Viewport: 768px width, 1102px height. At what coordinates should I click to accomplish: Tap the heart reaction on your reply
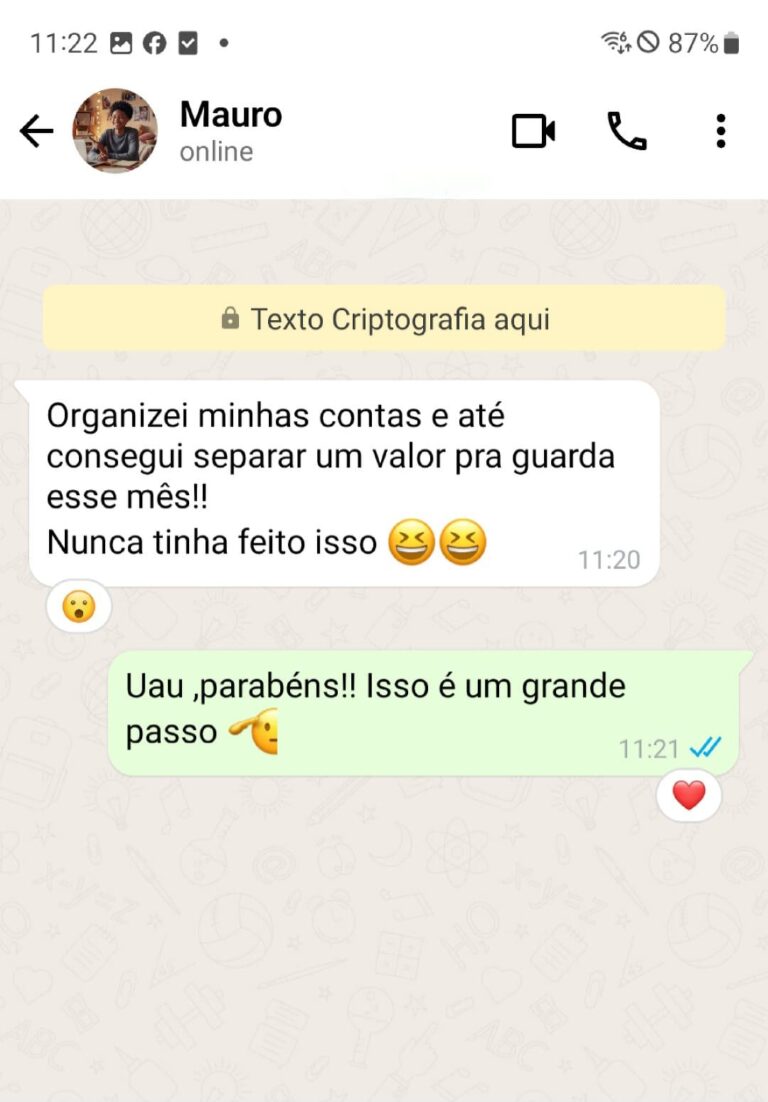coord(688,794)
